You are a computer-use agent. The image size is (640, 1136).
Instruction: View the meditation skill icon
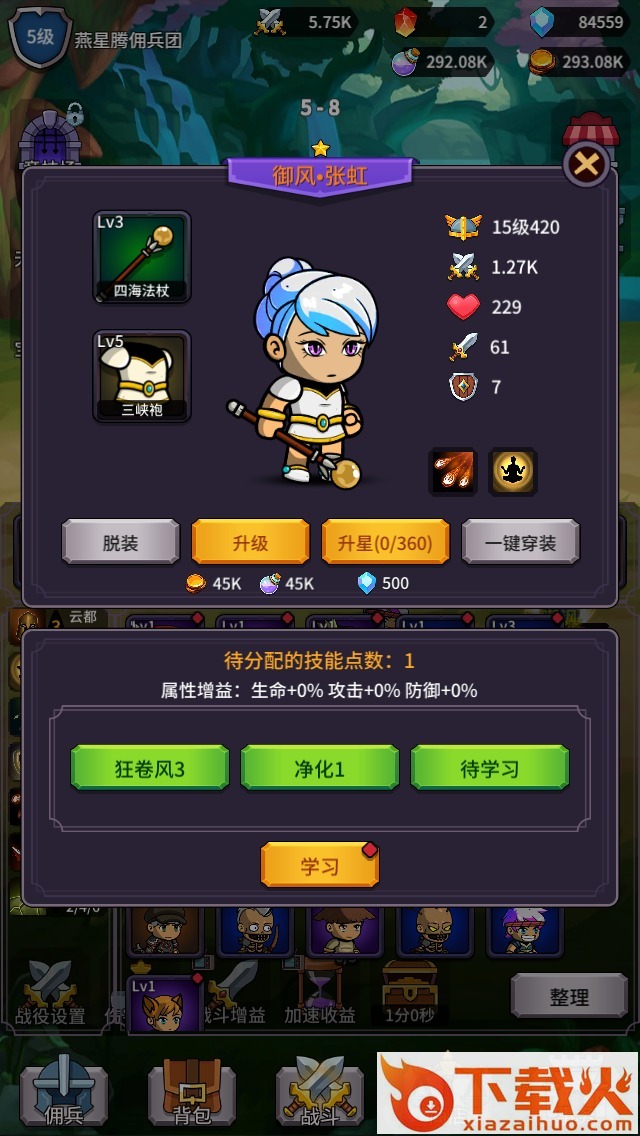[513, 471]
